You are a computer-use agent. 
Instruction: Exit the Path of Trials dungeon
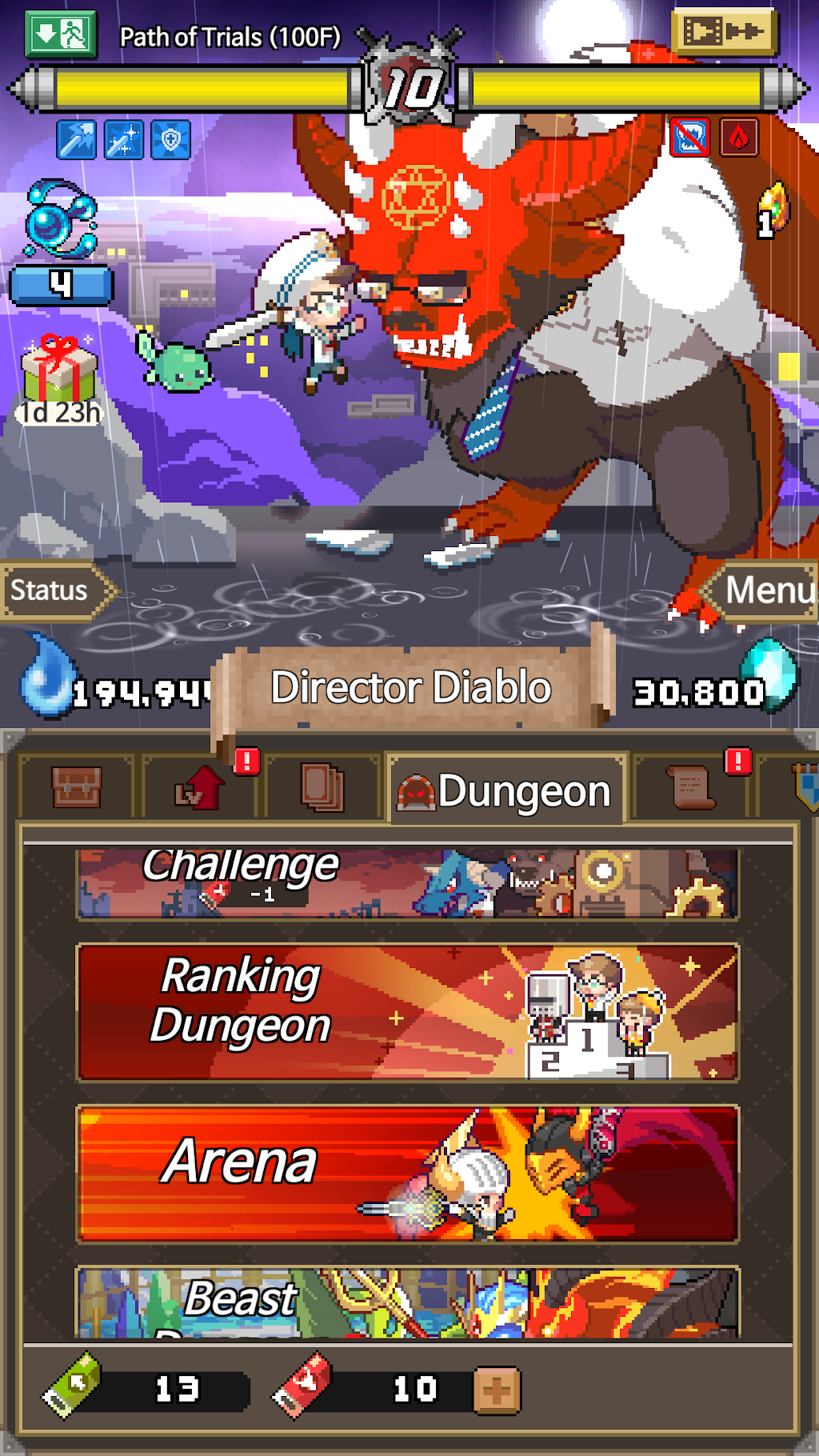pyautogui.click(x=61, y=34)
